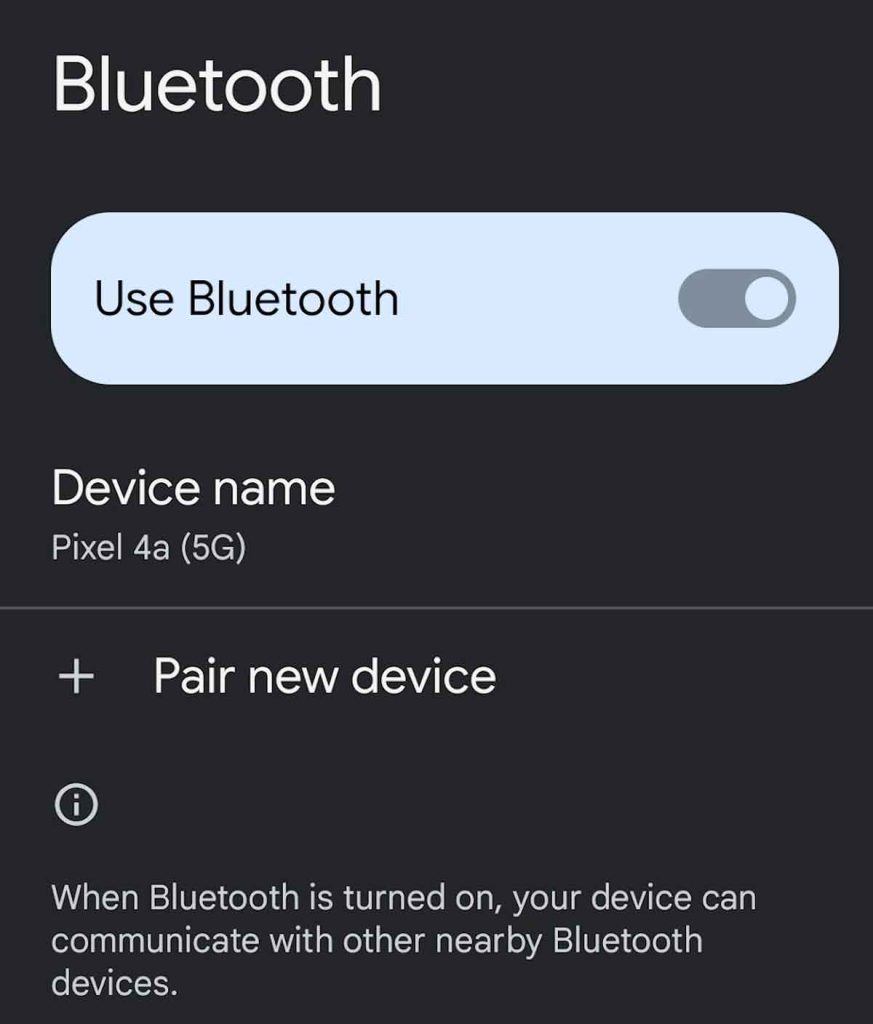Open the Device name setting
This screenshot has width=873, height=1024.
coord(193,514)
